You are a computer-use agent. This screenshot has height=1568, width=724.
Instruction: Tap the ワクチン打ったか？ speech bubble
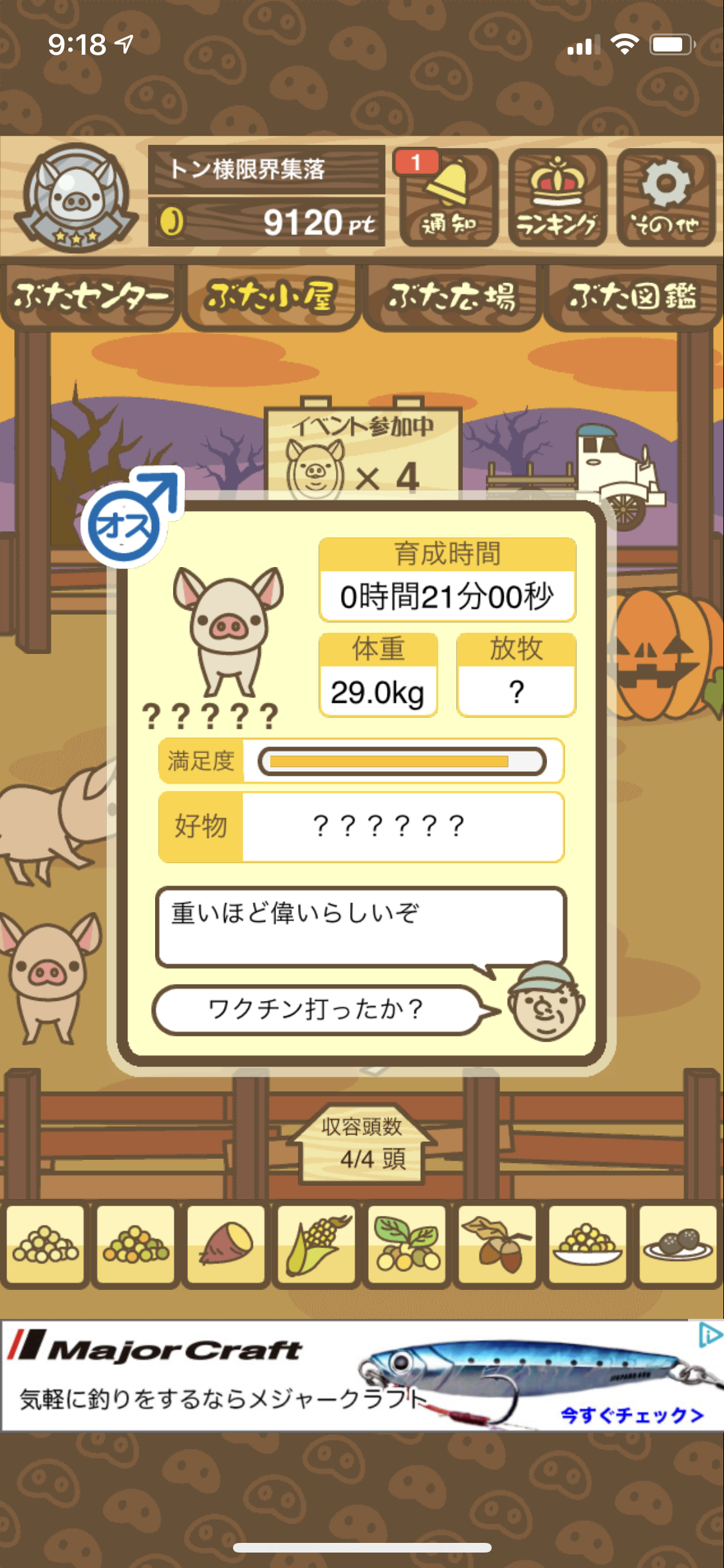point(315,1009)
